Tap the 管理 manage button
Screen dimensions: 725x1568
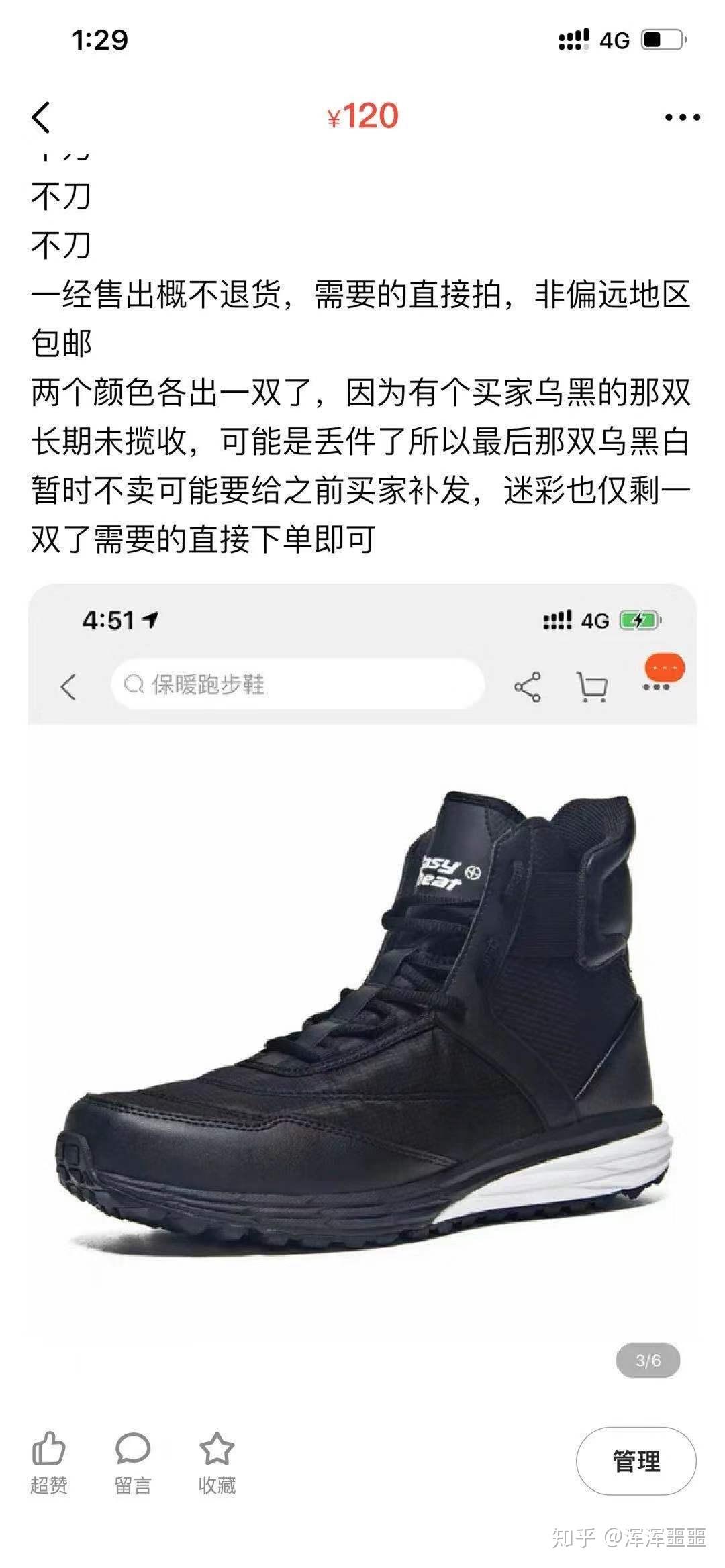[x=636, y=1461]
